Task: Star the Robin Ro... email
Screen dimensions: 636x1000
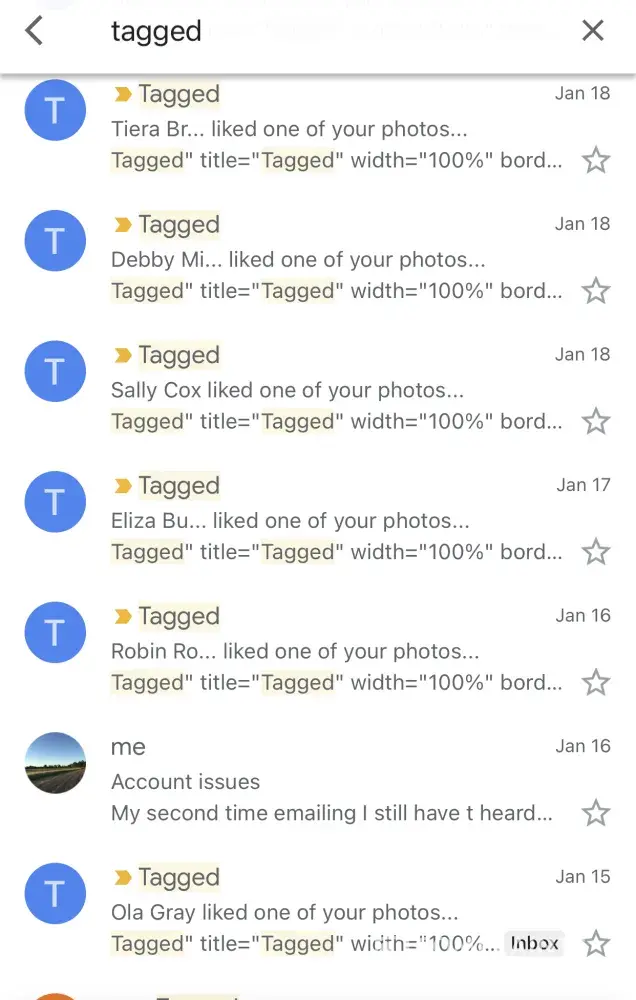Action: coord(596,683)
